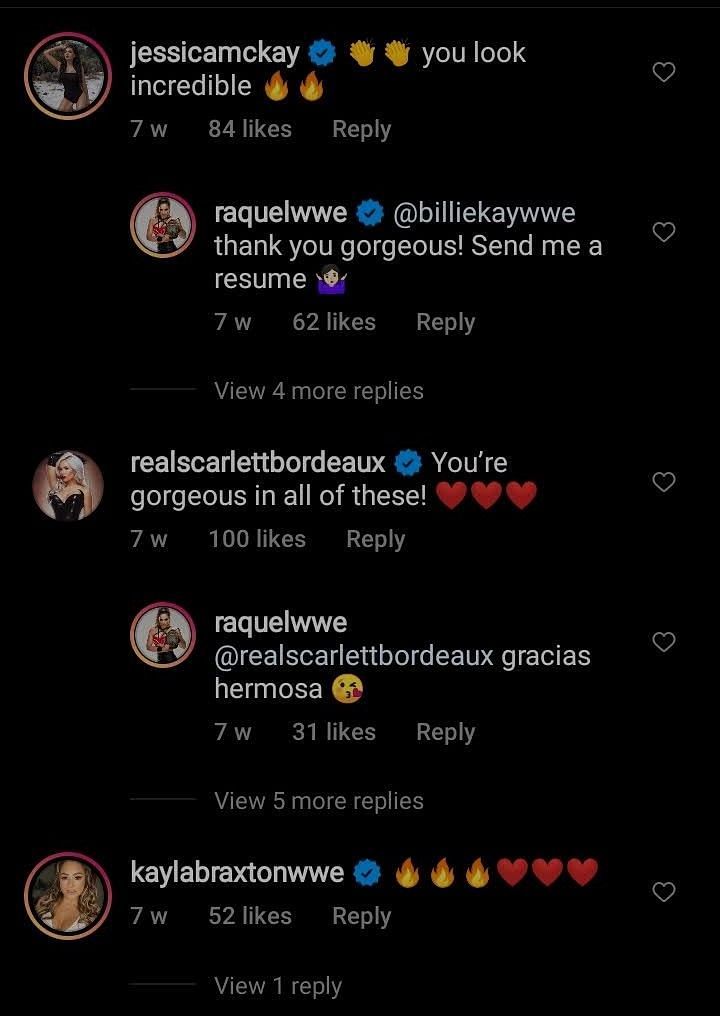Like jessicamckay's comment
Viewport: 720px width, 1016px height.
pyautogui.click(x=664, y=72)
